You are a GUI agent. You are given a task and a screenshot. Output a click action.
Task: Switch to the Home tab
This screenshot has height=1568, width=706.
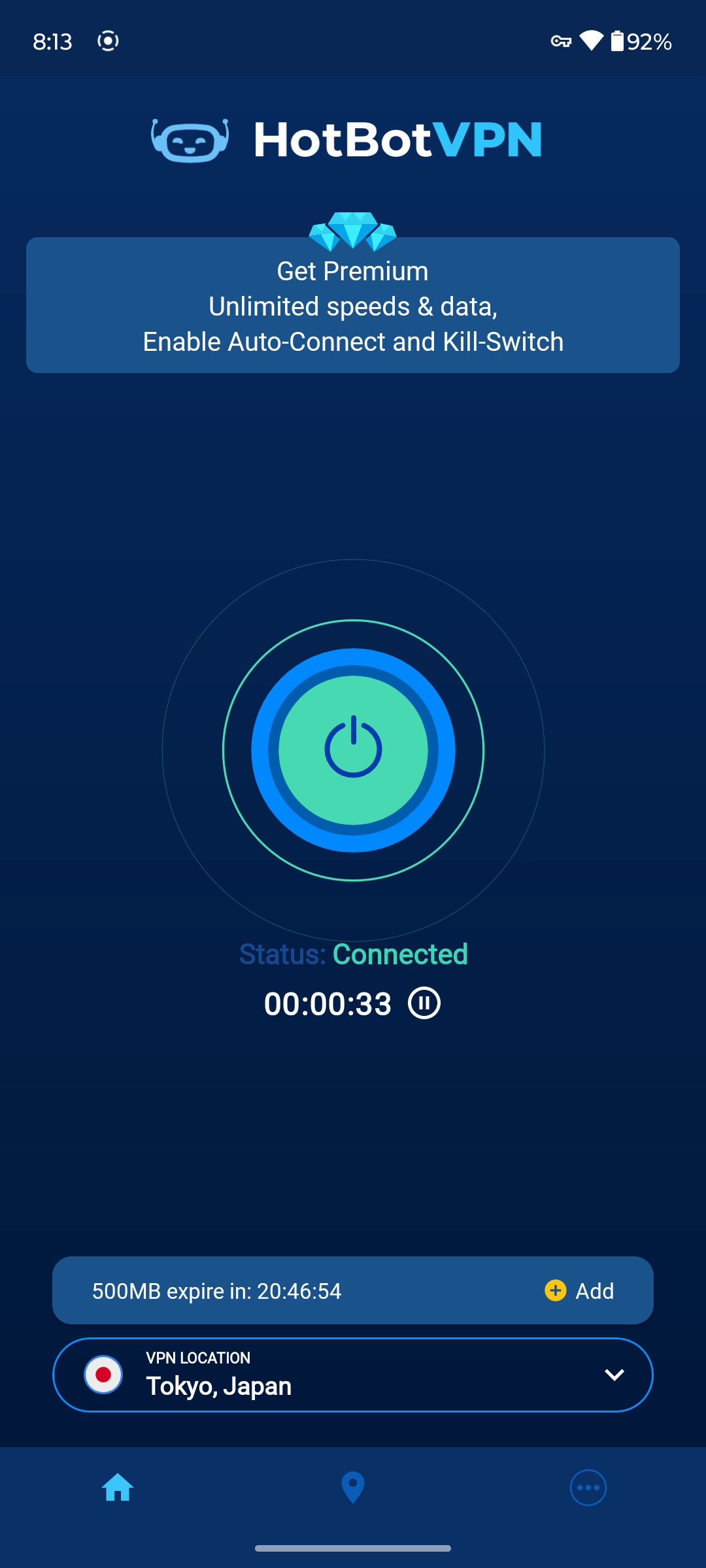tap(118, 1488)
